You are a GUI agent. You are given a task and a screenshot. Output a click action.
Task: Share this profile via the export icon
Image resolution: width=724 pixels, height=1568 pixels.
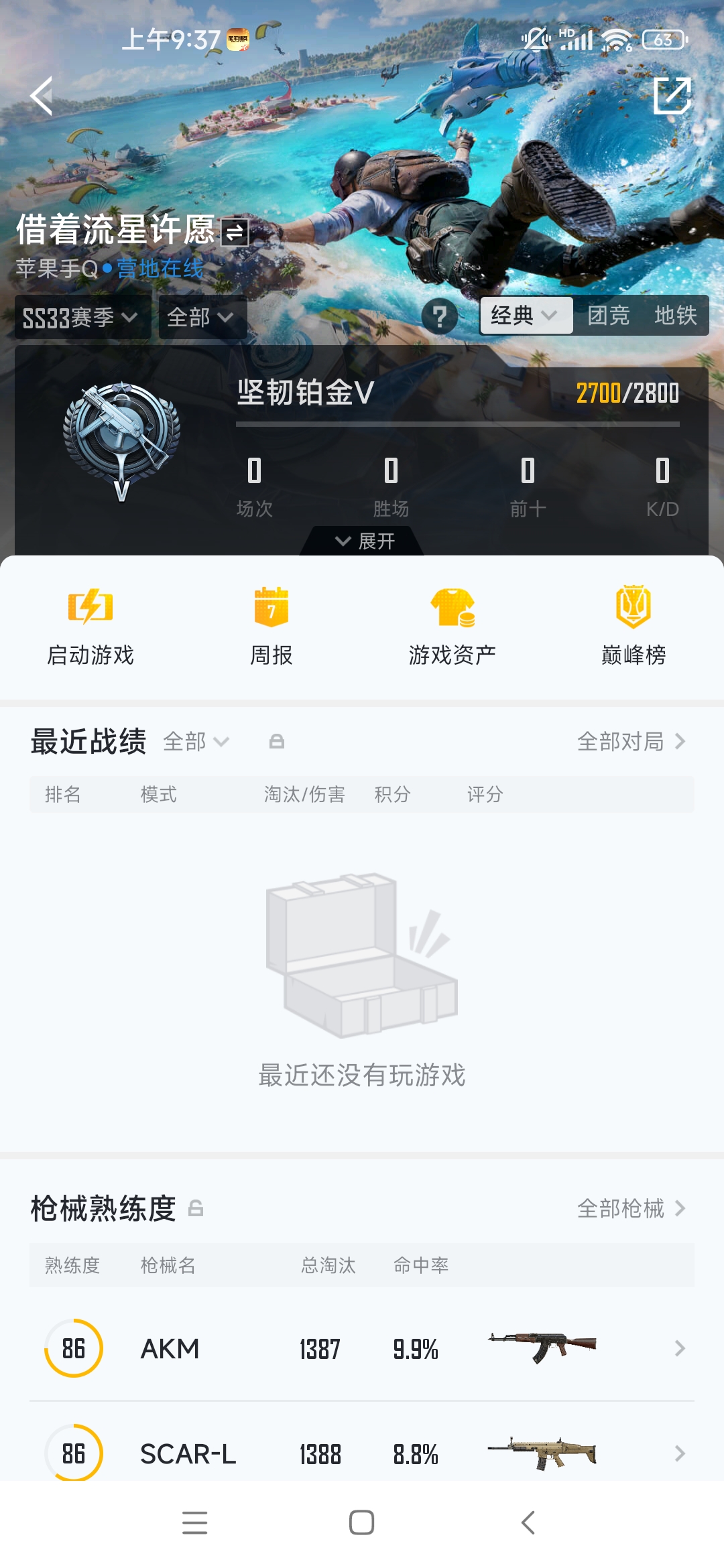pyautogui.click(x=672, y=96)
